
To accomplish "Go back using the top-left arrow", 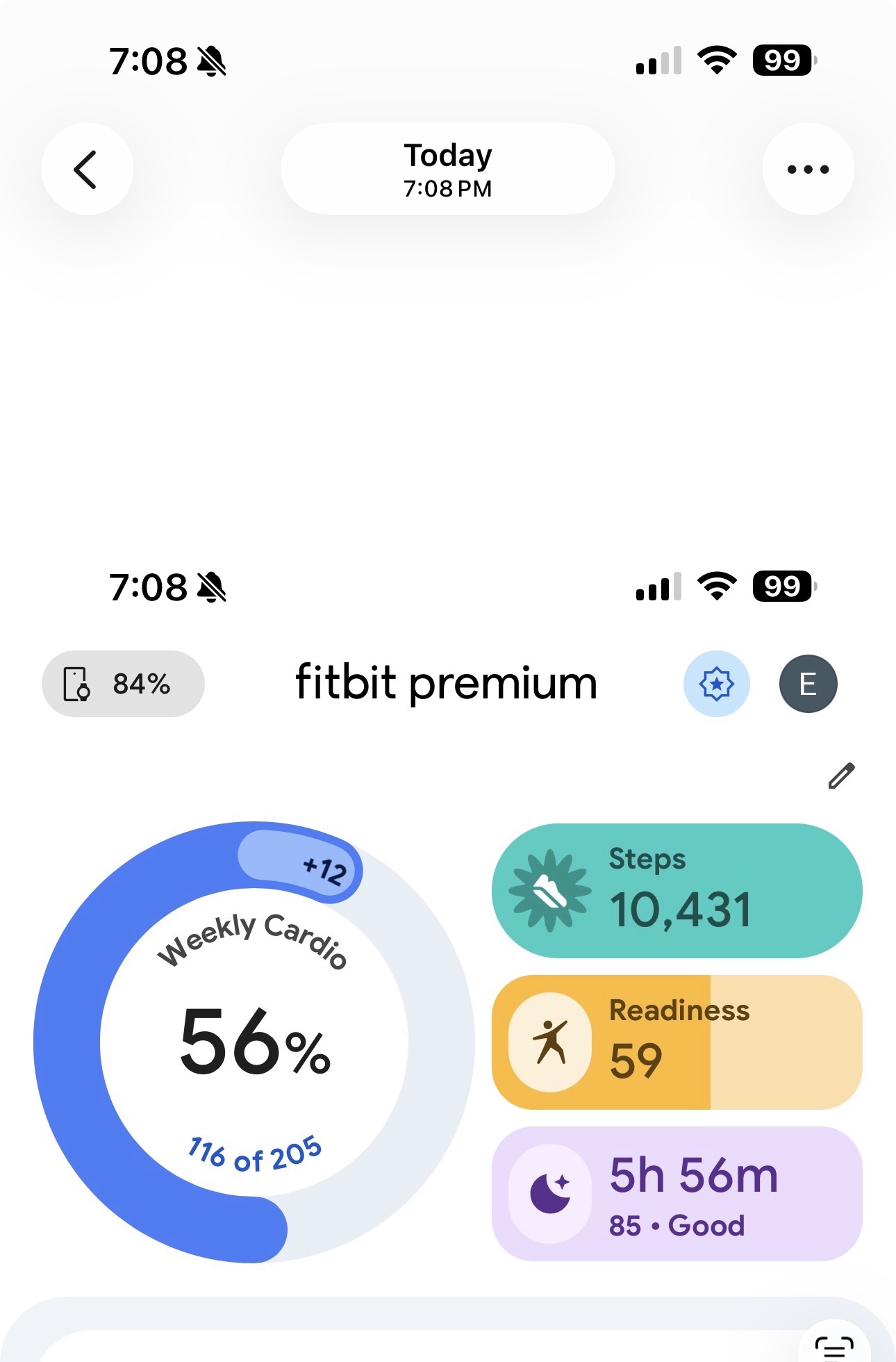I will pyautogui.click(x=87, y=170).
